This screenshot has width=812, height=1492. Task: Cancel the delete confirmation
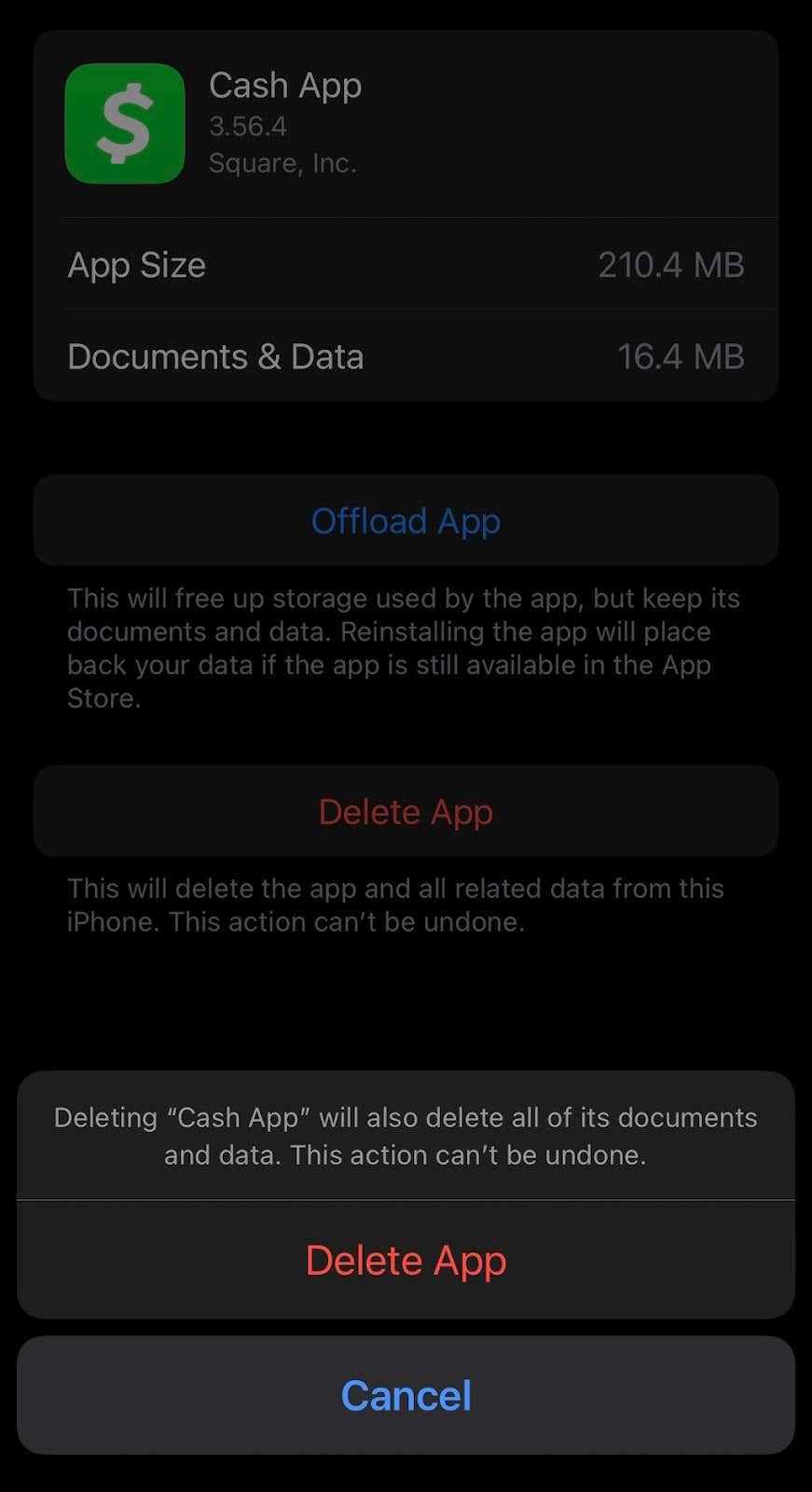tap(406, 1395)
